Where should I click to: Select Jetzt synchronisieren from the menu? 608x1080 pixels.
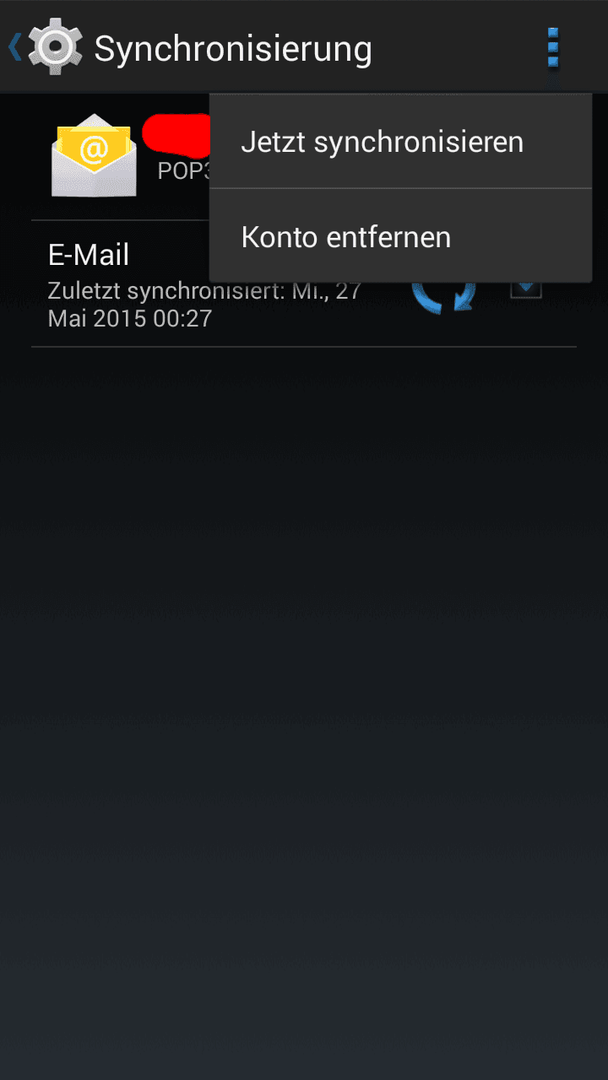(400, 141)
